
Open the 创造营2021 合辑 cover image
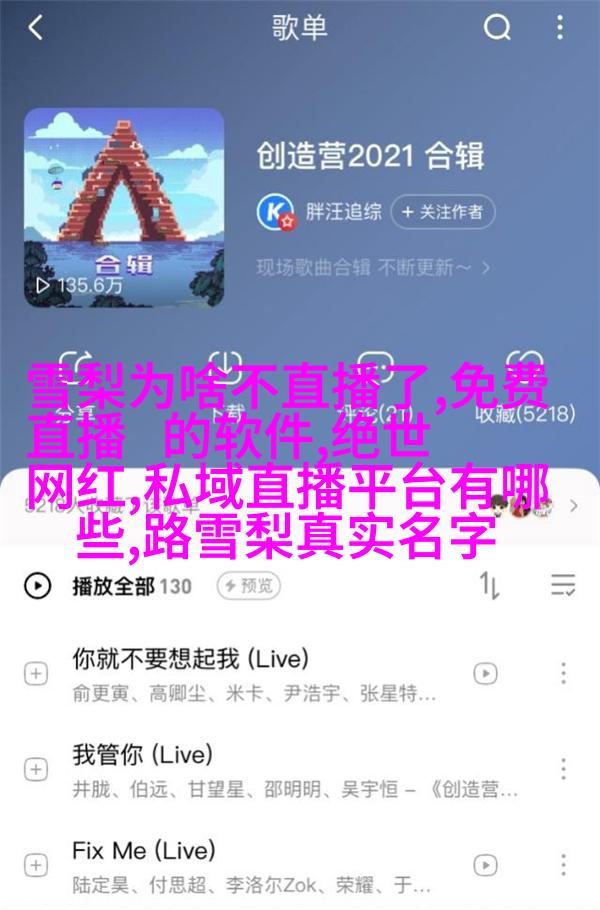pyautogui.click(x=123, y=207)
